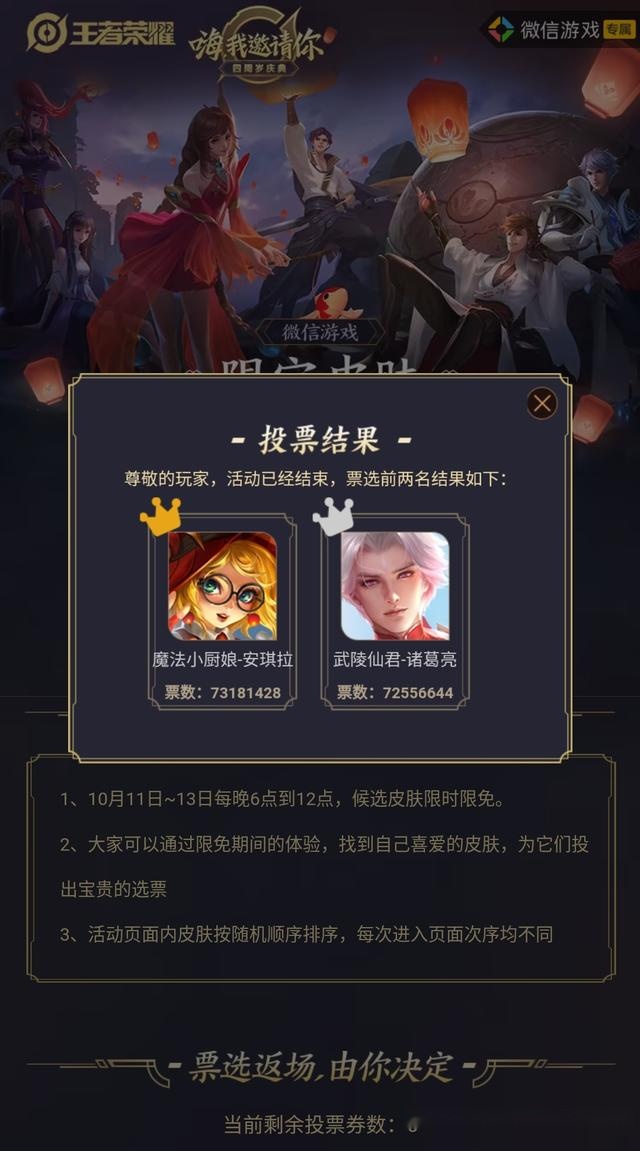Close the 投票结果 voting results dialog
Screen dimensions: 640x1151
[542, 403]
